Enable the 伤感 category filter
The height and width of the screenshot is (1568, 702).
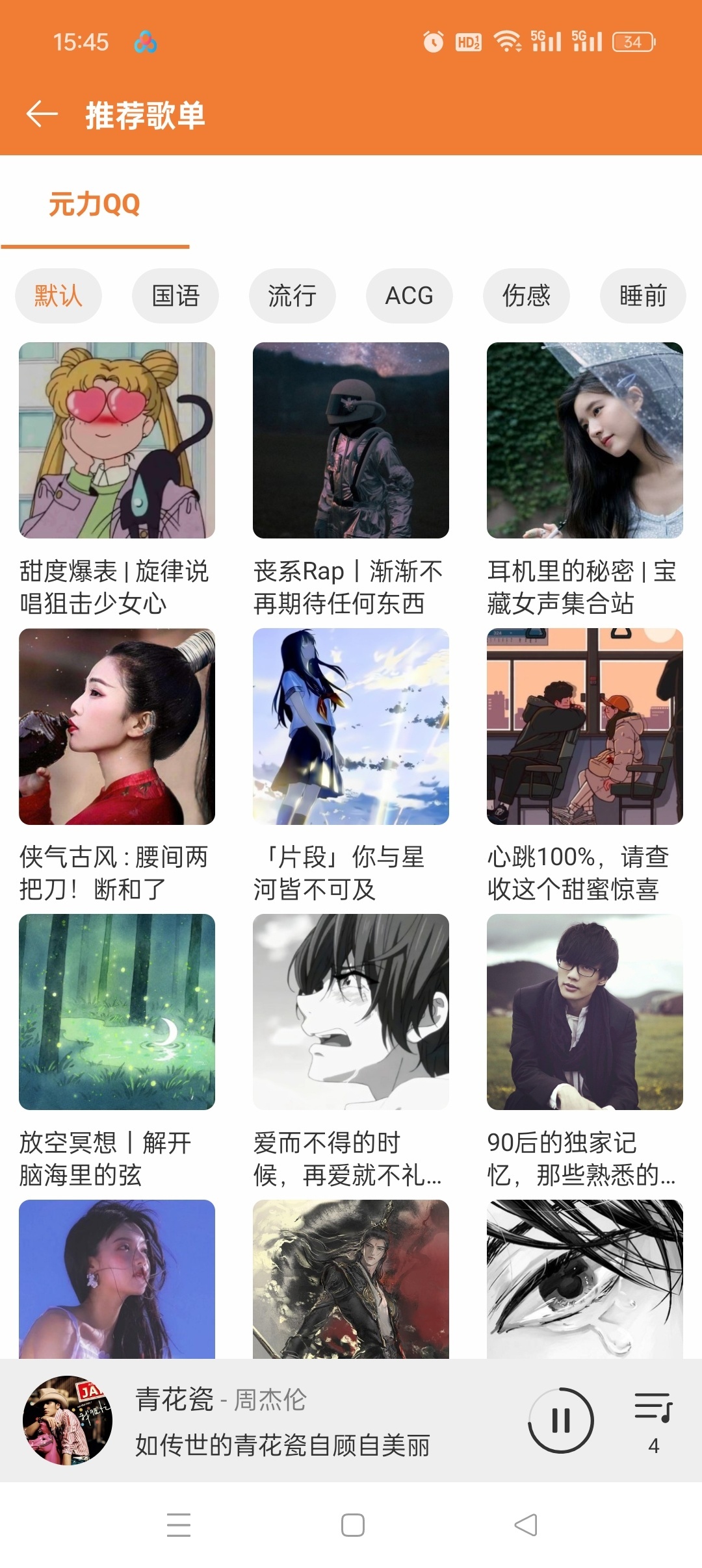click(526, 296)
